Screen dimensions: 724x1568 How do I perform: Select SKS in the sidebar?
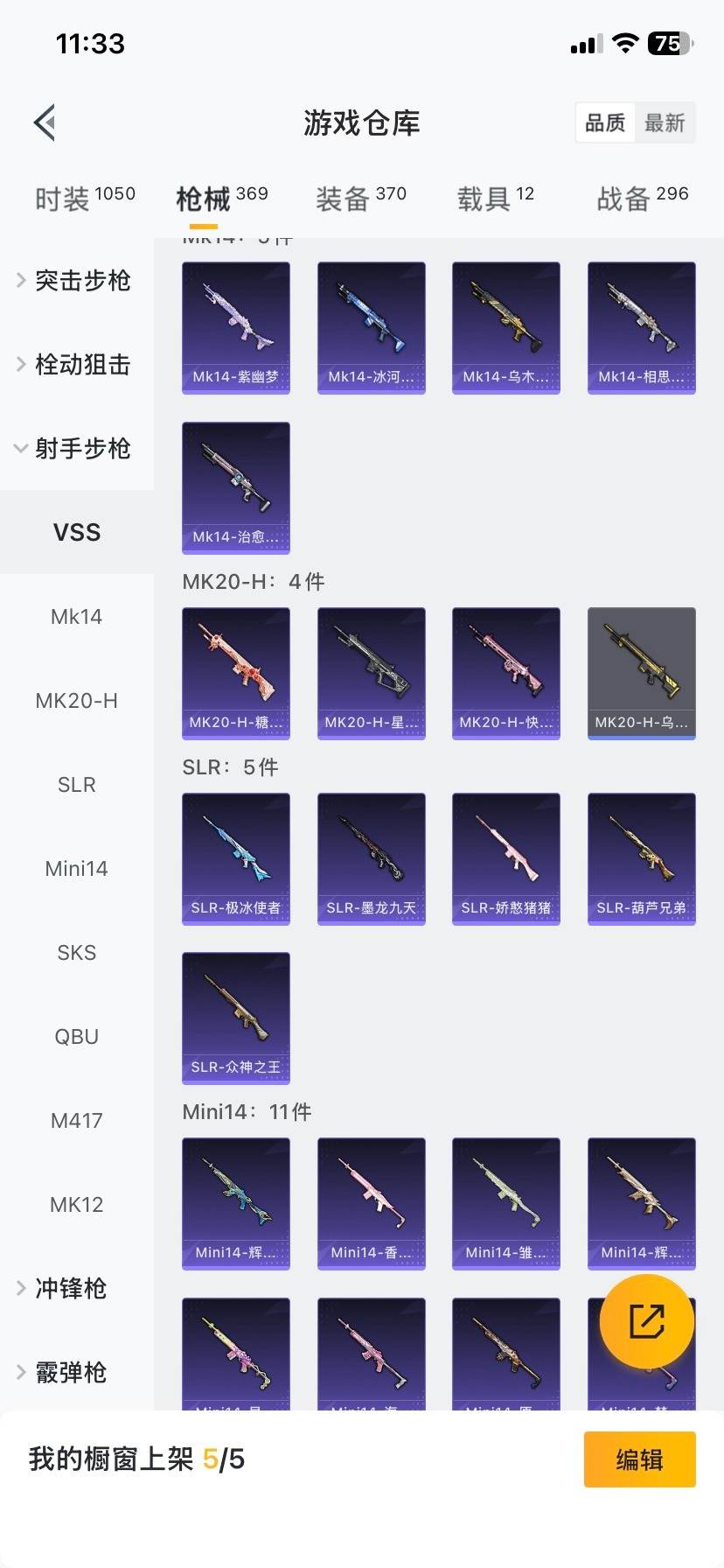click(x=77, y=953)
